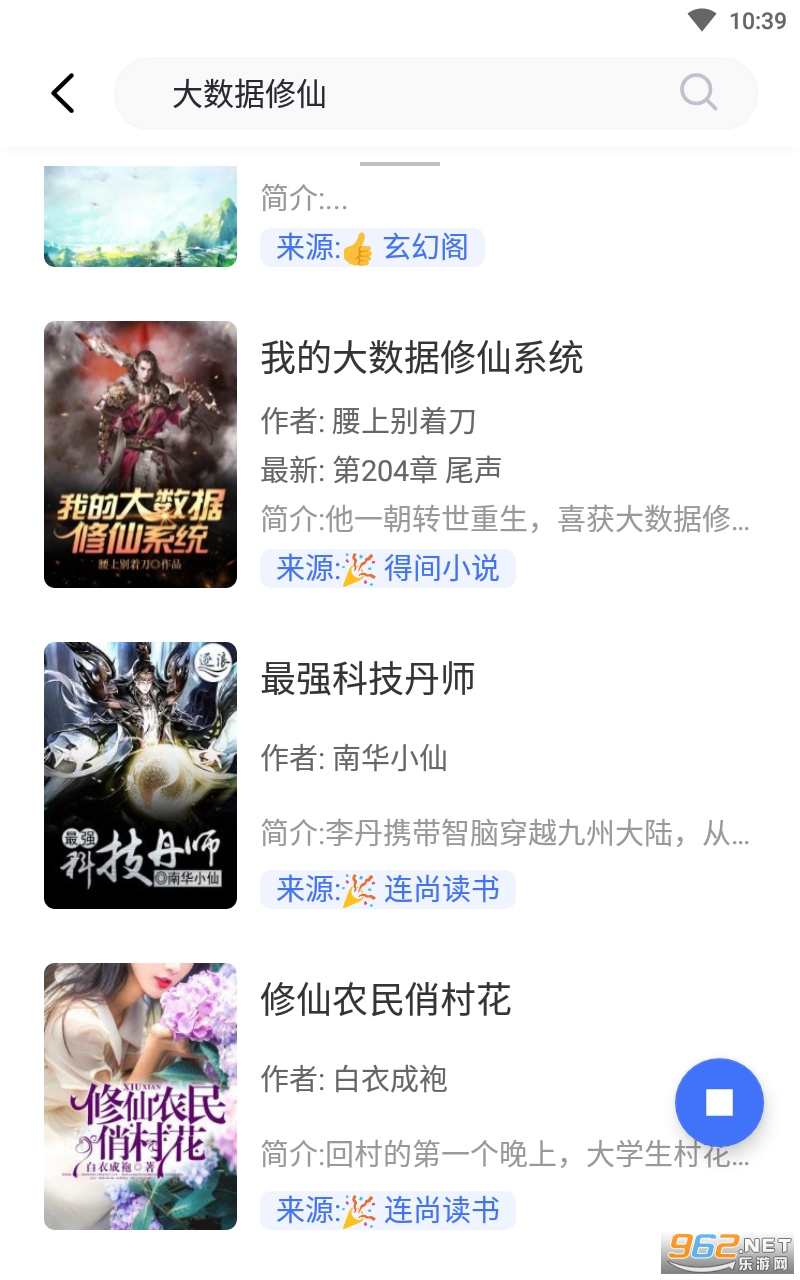Edit the search text 大数据修仙
Image resolution: width=800 pixels, height=1280 pixels.
pyautogui.click(x=250, y=95)
